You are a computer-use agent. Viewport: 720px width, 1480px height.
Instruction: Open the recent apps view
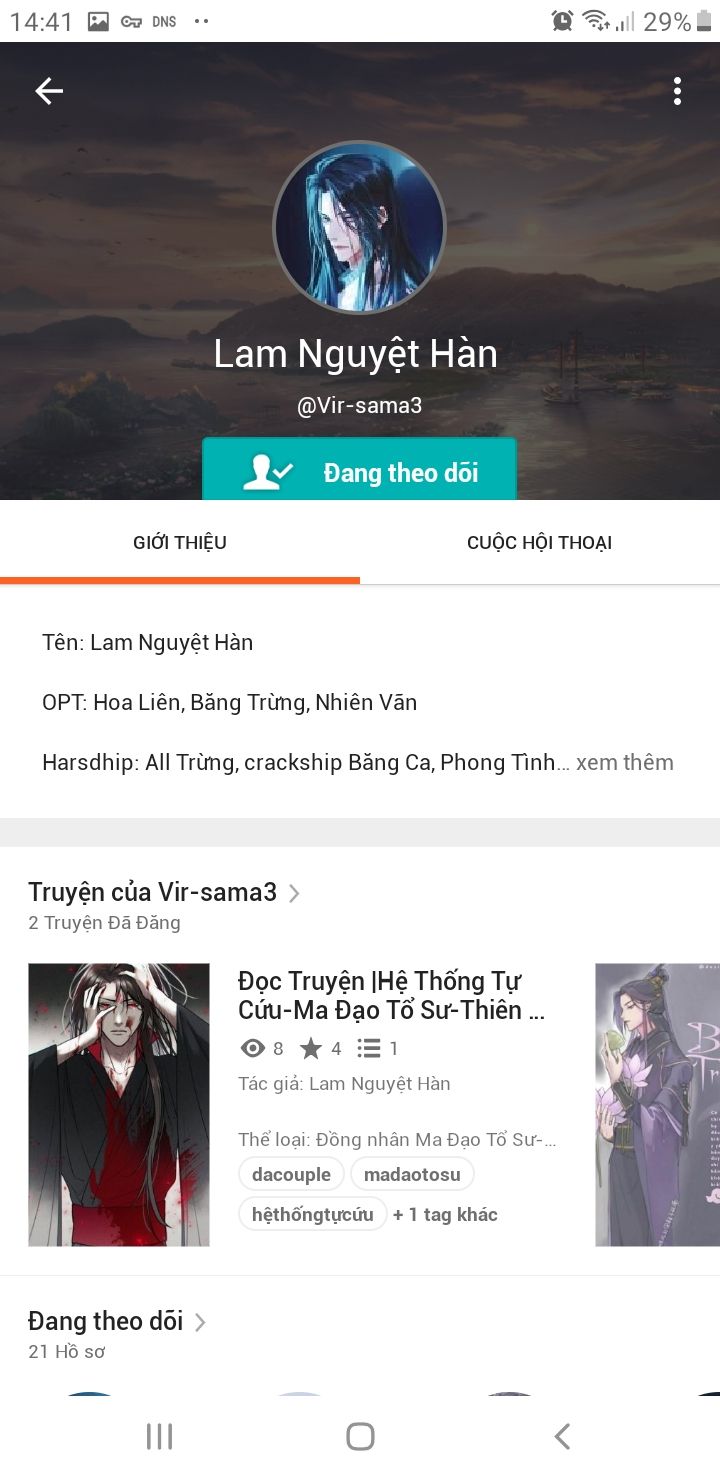159,1437
